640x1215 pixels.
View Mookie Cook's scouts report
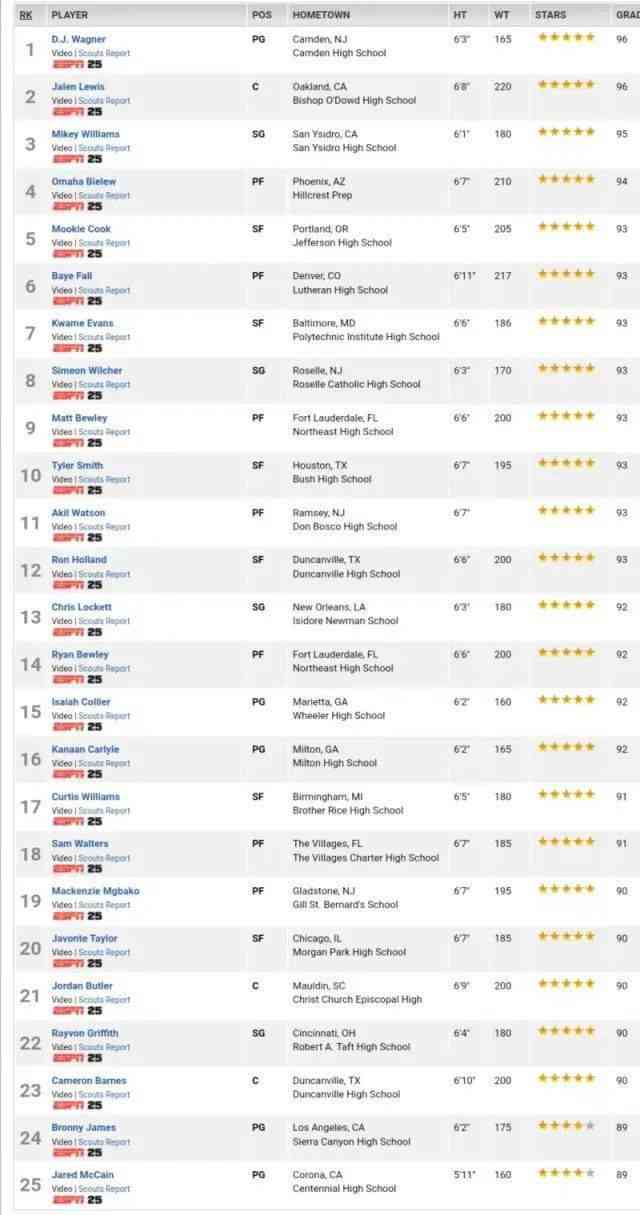(105, 243)
